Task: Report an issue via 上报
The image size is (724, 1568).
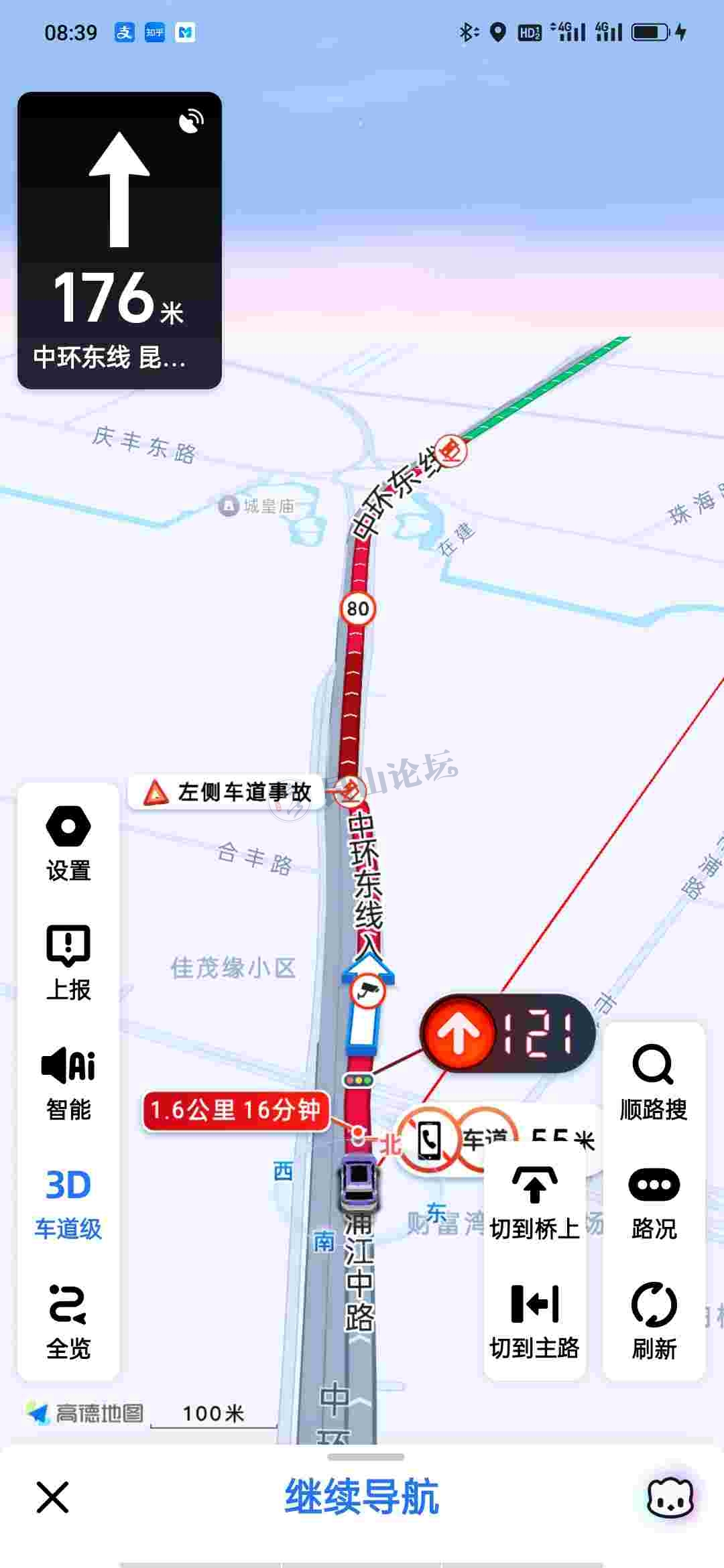Action: point(68,962)
